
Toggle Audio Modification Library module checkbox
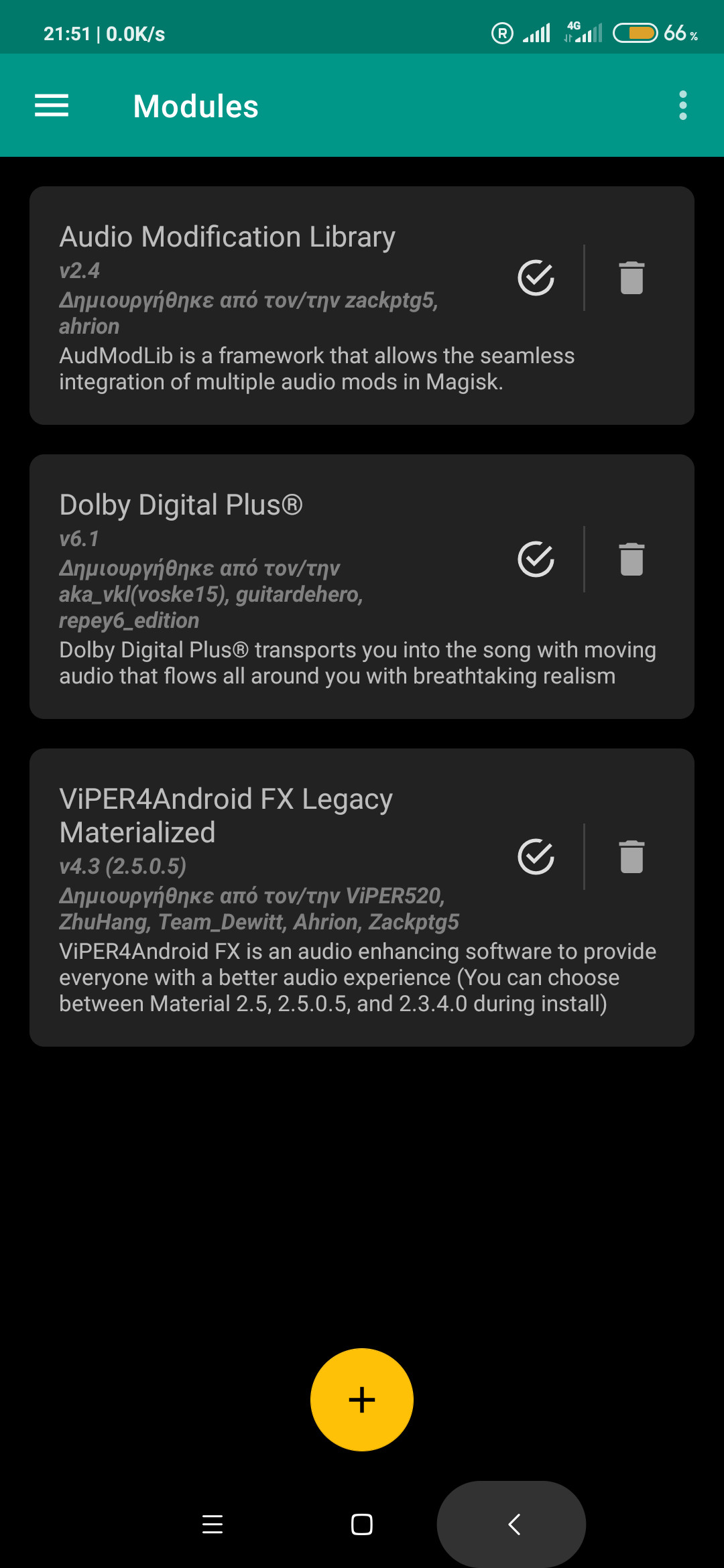[x=536, y=277]
